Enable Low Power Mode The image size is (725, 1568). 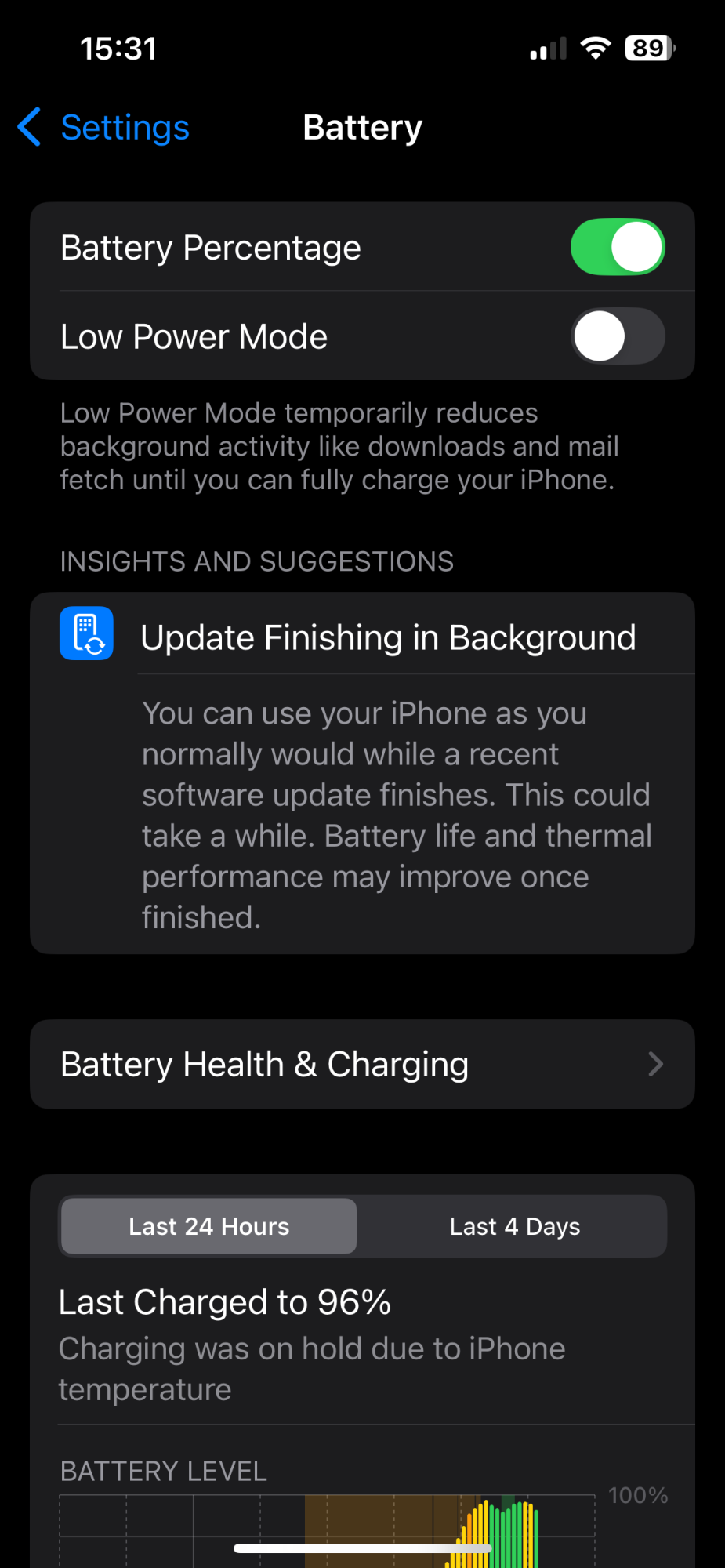click(618, 336)
